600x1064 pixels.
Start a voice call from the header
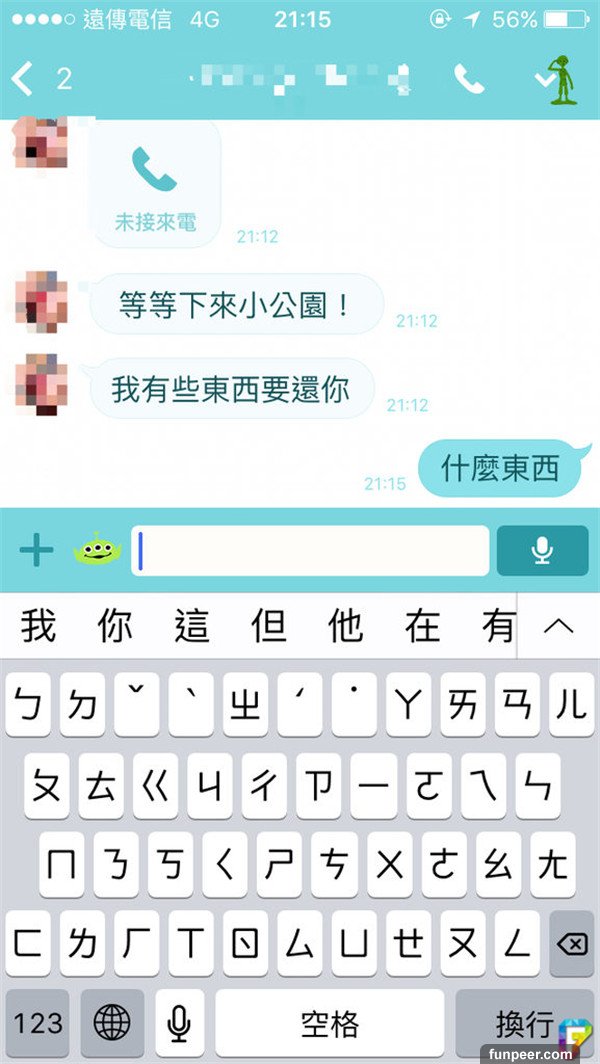(x=468, y=78)
